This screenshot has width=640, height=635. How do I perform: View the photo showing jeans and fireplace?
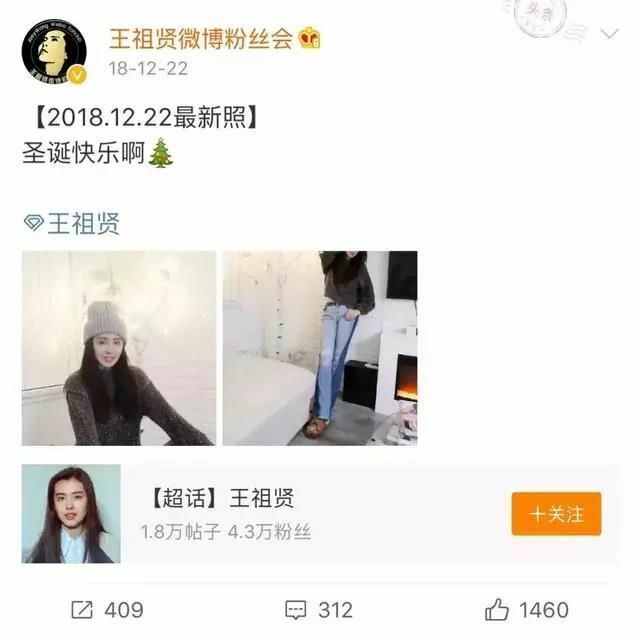click(320, 348)
